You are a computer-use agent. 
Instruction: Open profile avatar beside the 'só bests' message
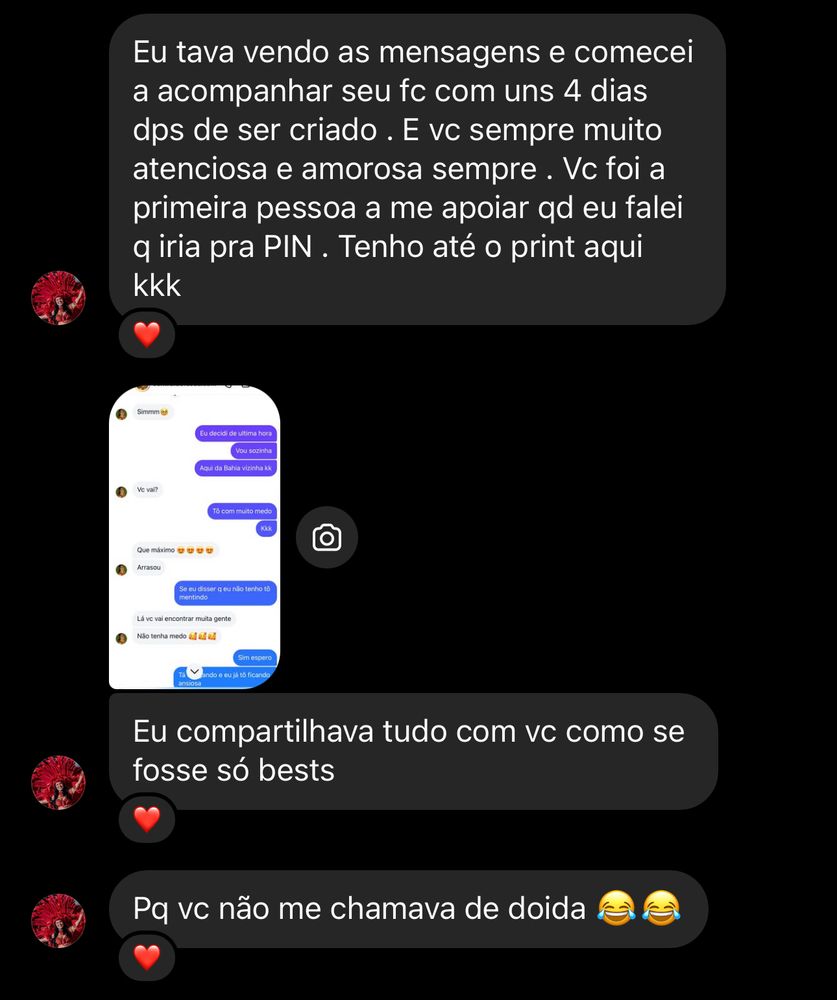pos(58,782)
